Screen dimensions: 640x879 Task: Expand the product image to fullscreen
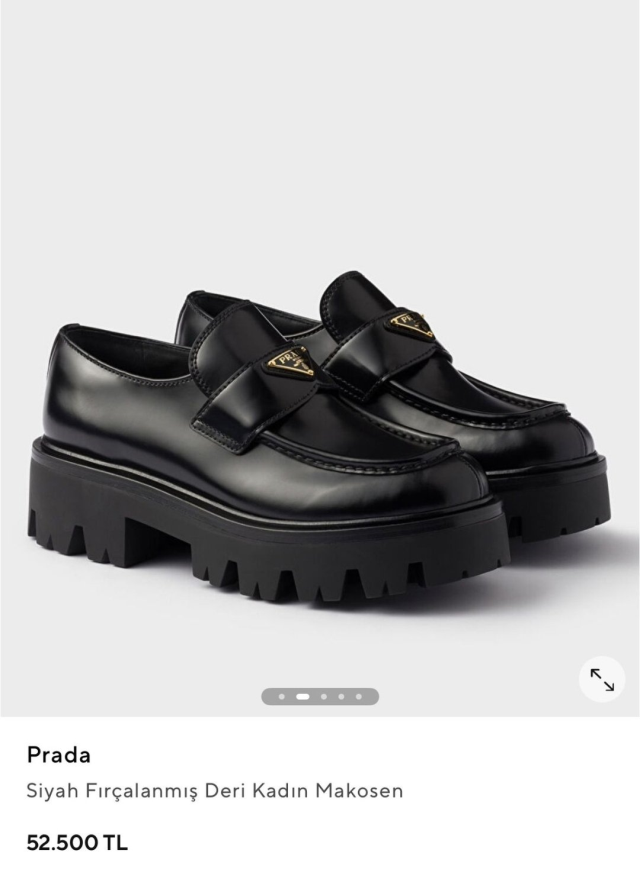coord(602,680)
